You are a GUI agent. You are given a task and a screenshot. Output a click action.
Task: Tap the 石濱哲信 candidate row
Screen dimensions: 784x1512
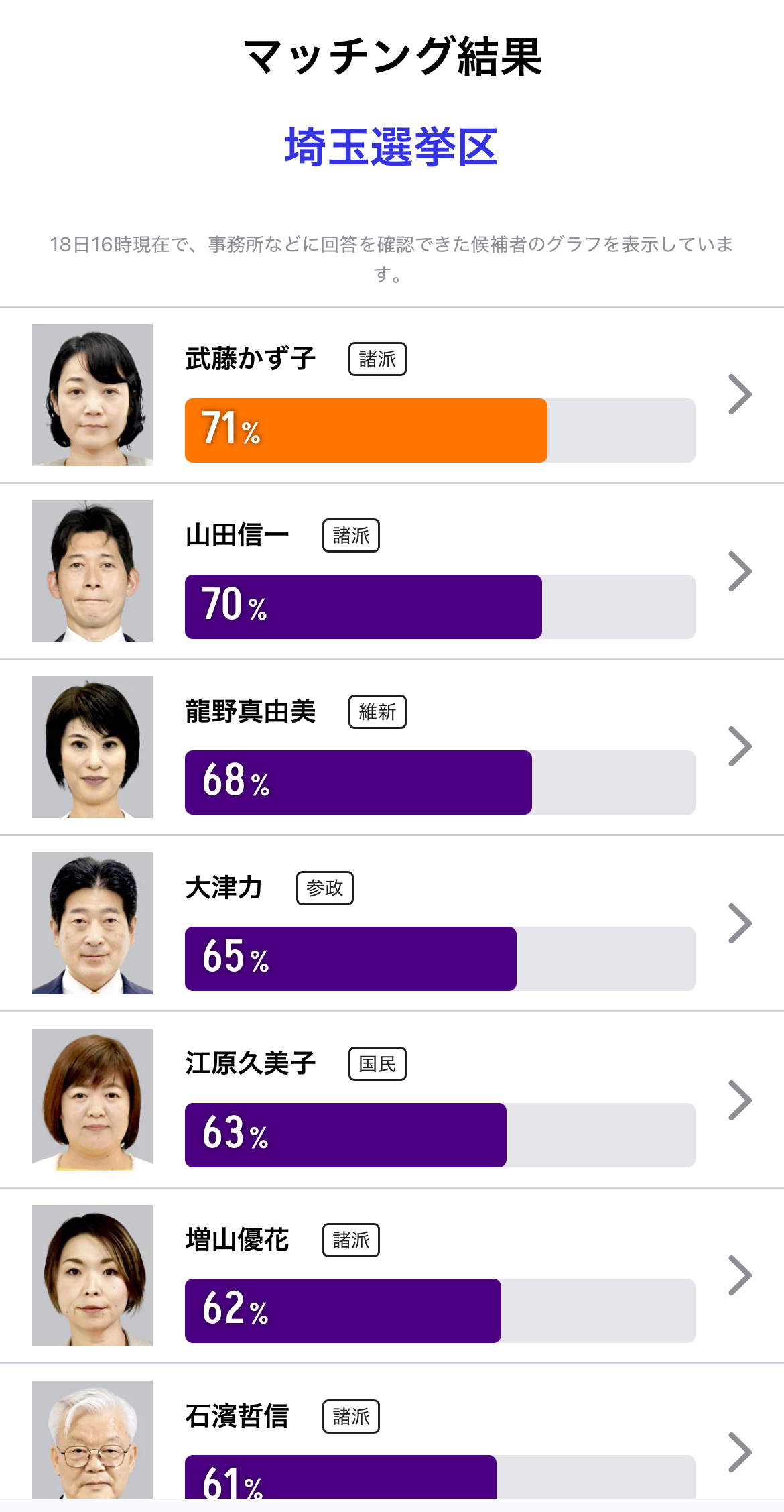(739, 1452)
